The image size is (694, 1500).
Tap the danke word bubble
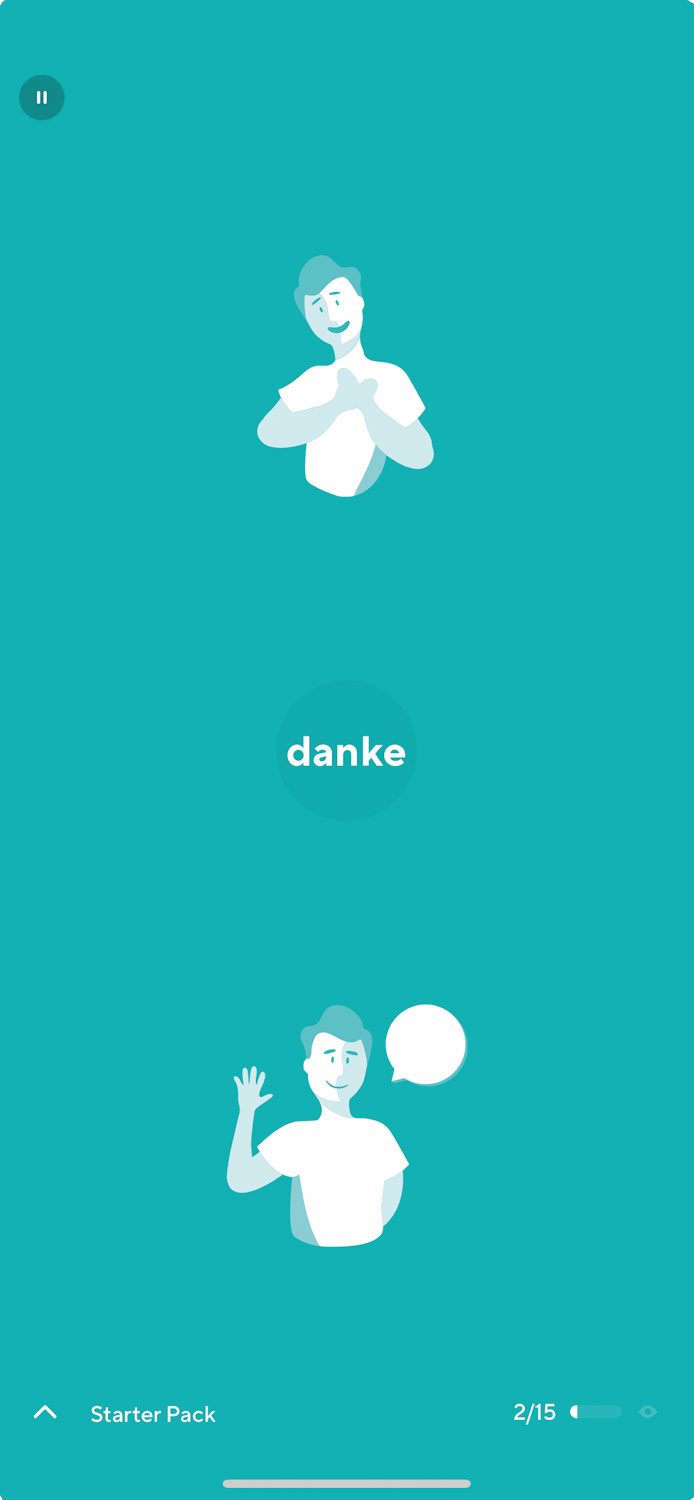[x=346, y=751]
